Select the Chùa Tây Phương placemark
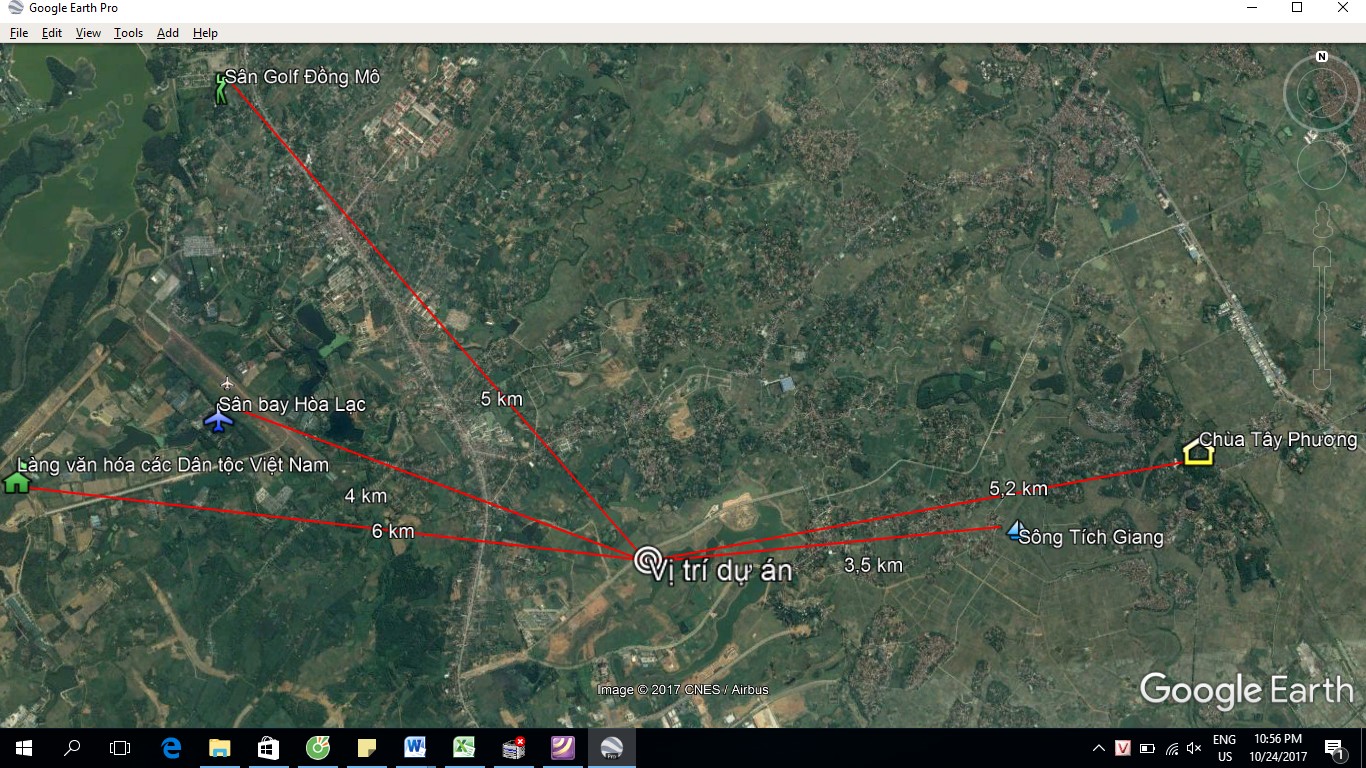The width and height of the screenshot is (1366, 768). click(1198, 453)
